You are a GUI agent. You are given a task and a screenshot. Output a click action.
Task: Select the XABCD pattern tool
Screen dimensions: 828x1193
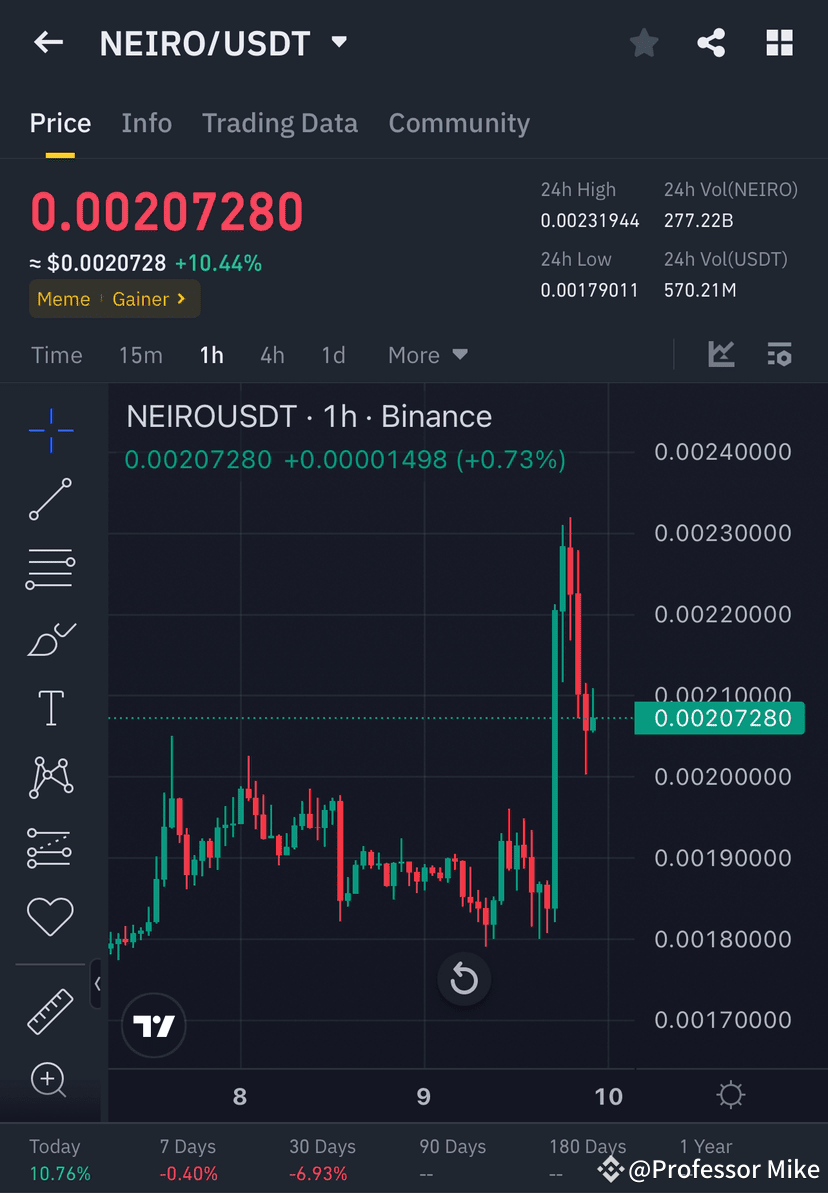[x=50, y=777]
